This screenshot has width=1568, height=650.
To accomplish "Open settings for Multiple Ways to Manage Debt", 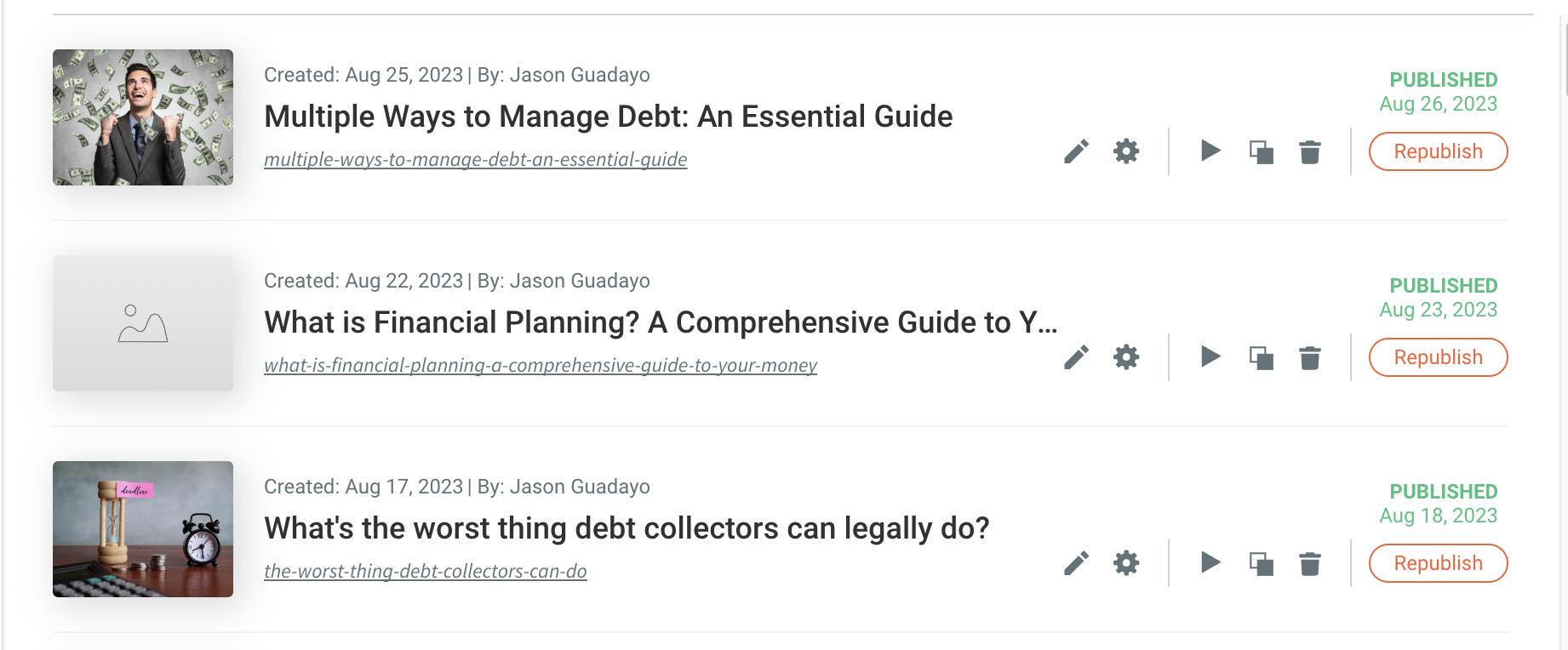I will [1126, 152].
